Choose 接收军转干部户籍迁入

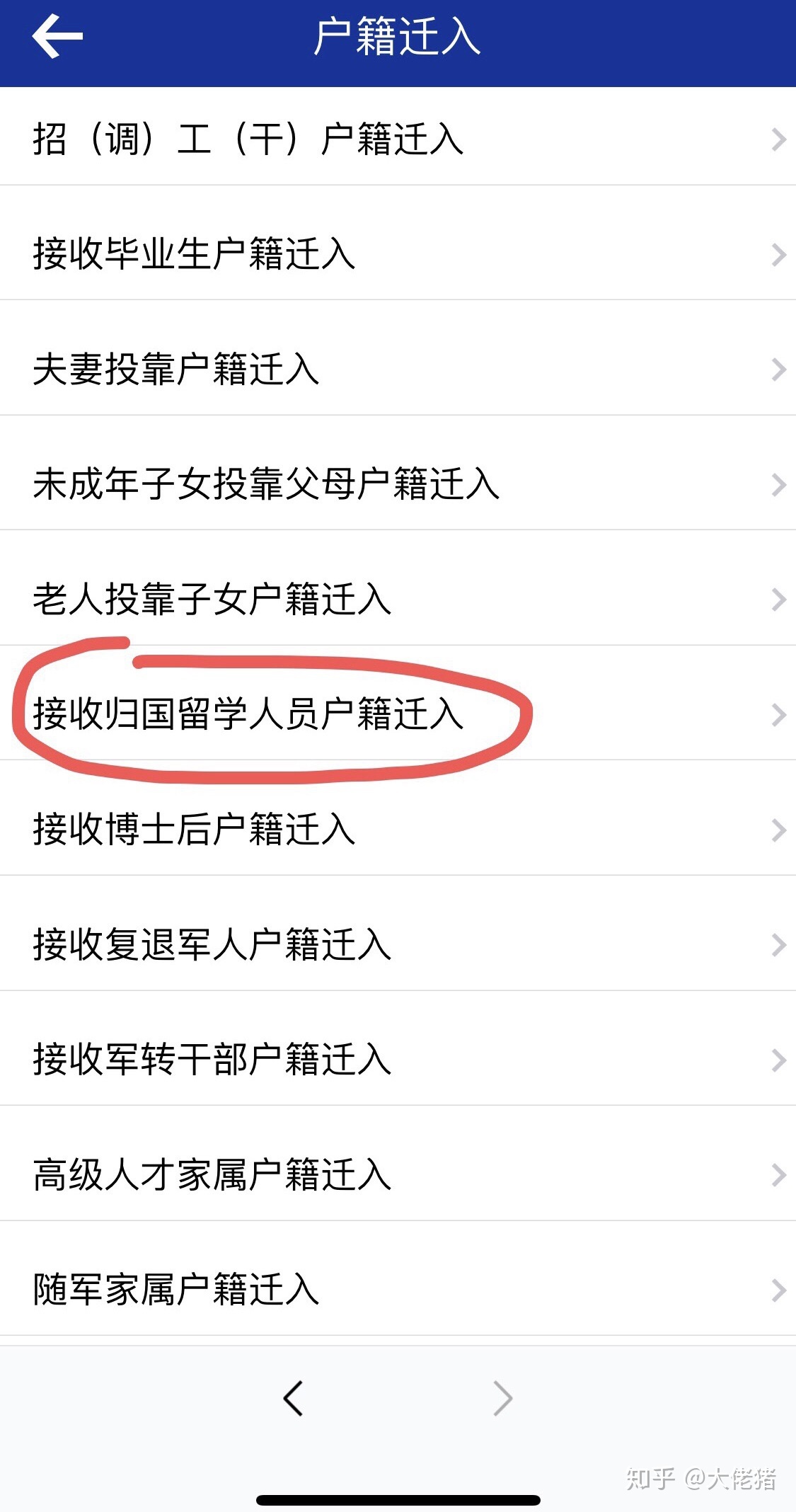pos(398,1060)
